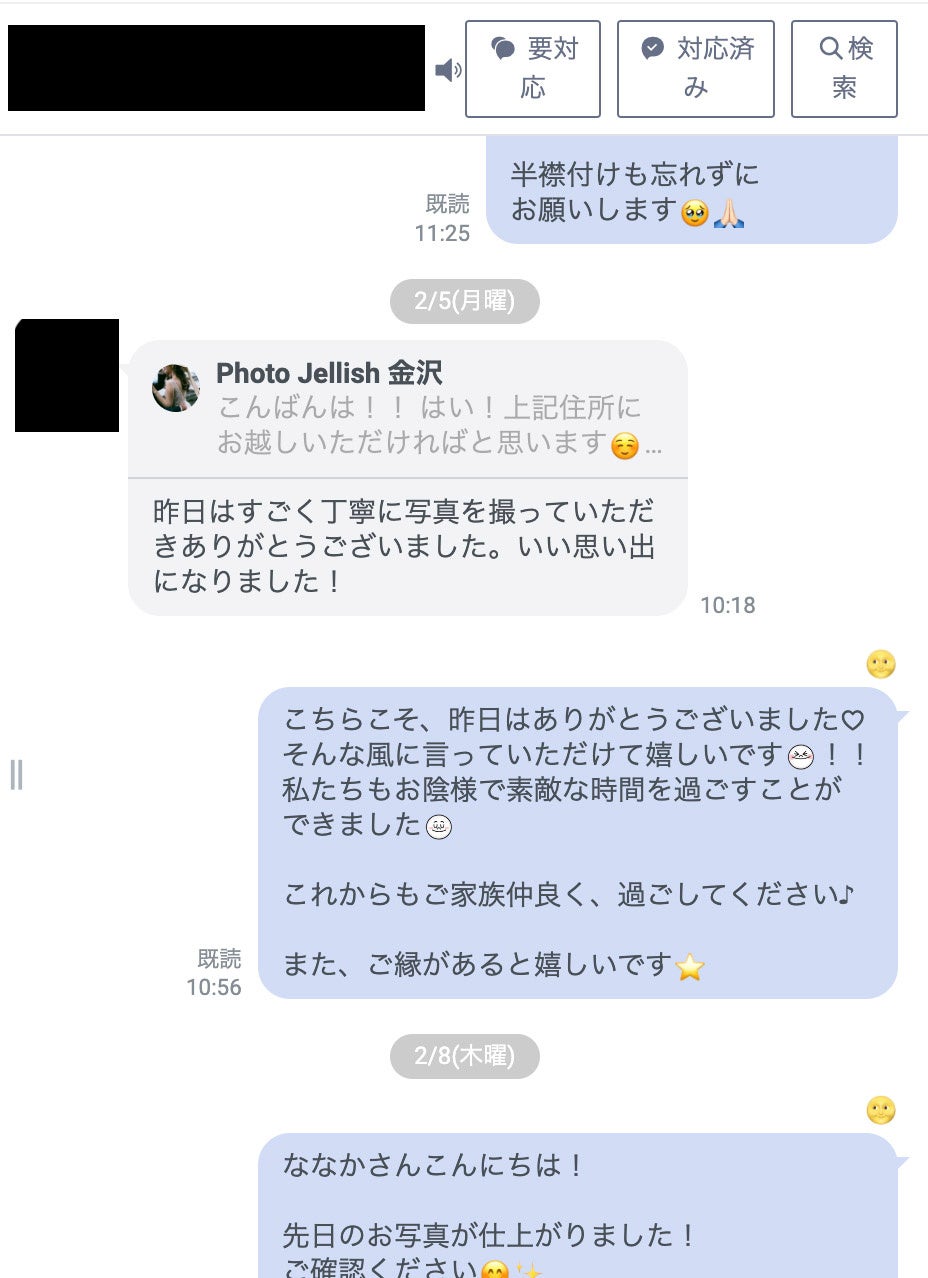This screenshot has height=1278, width=928.
Task: Tap the side panel handle
Action: tap(16, 774)
